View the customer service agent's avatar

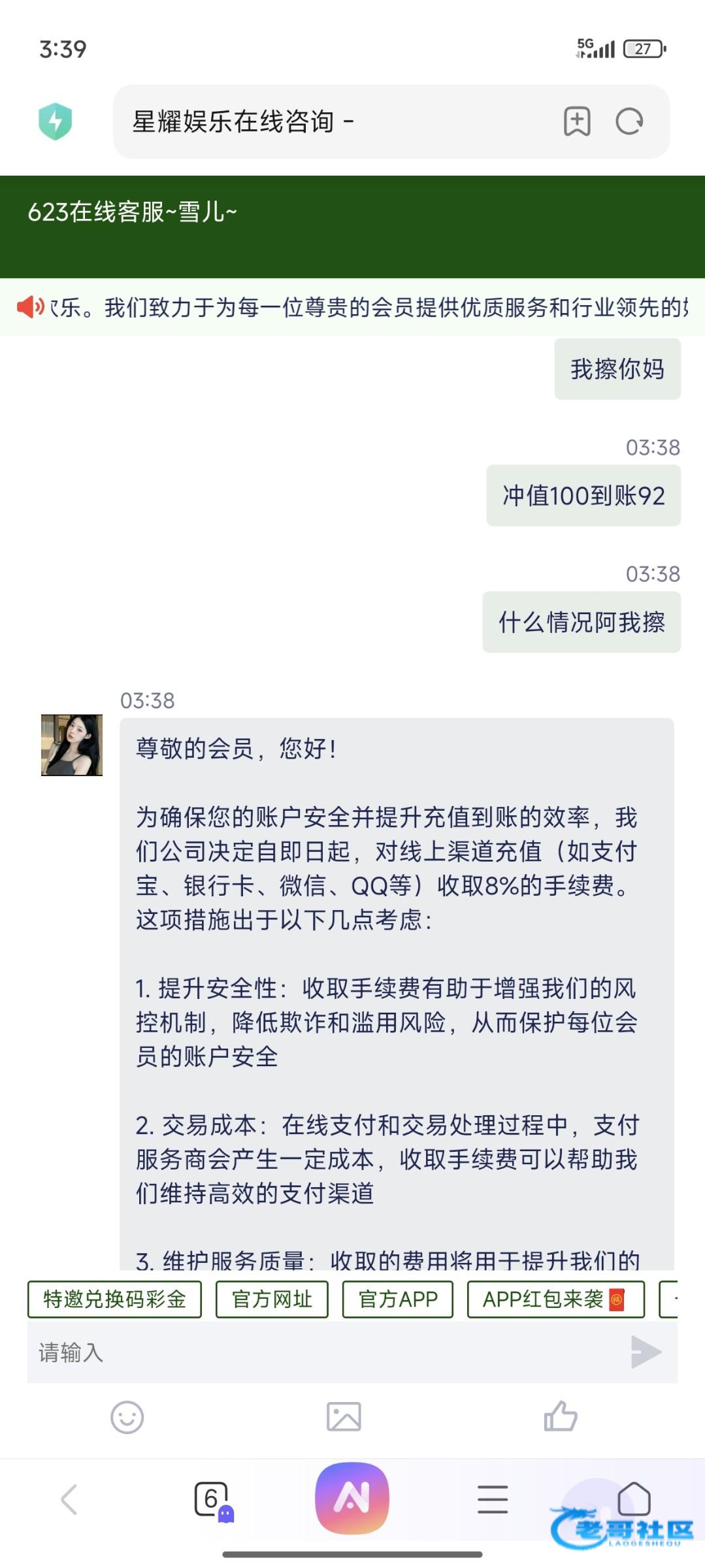point(72,745)
